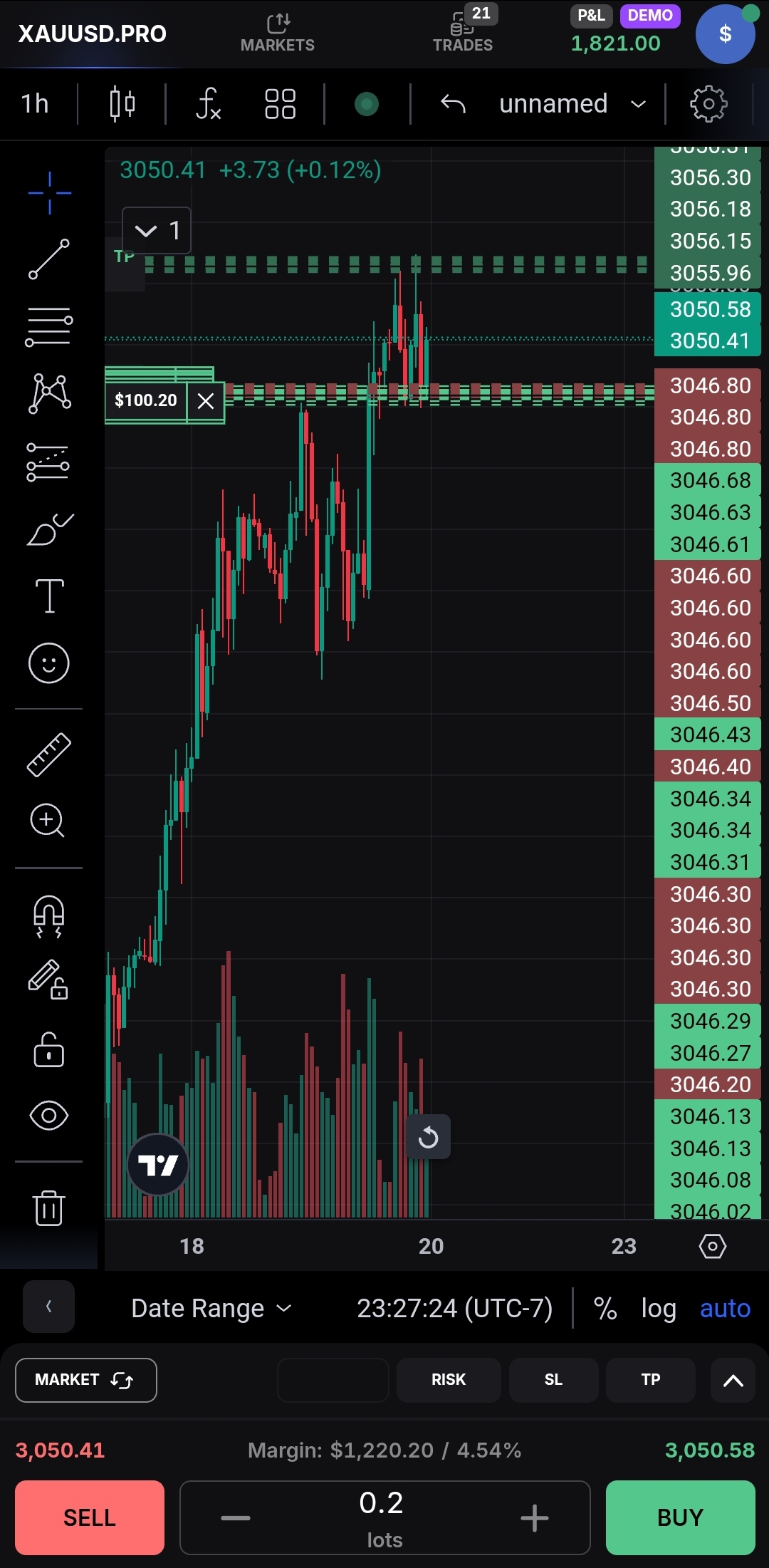The width and height of the screenshot is (769, 1568).
Task: Open the fx indicators menu
Action: (x=208, y=104)
